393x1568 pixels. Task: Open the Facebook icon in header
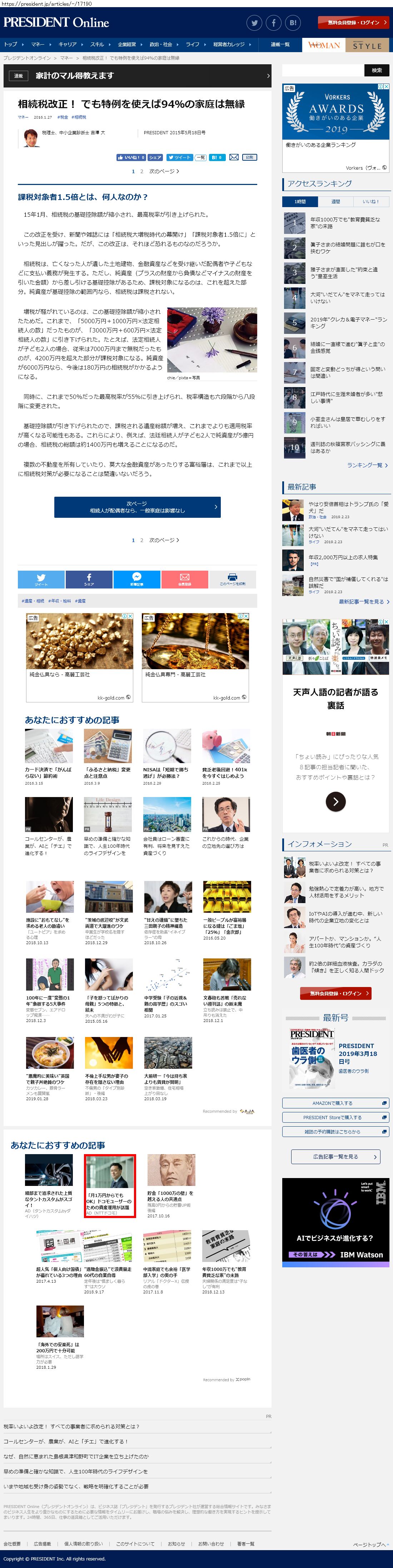click(x=274, y=23)
